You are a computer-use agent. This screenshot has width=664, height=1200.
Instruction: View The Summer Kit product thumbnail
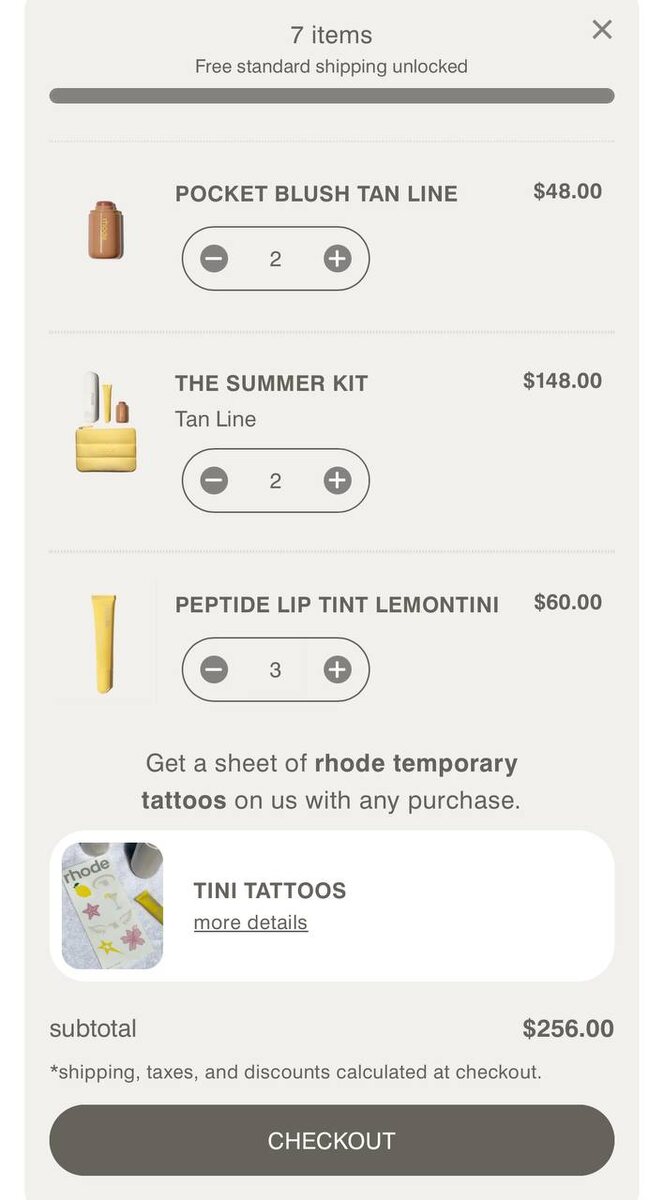pos(105,422)
